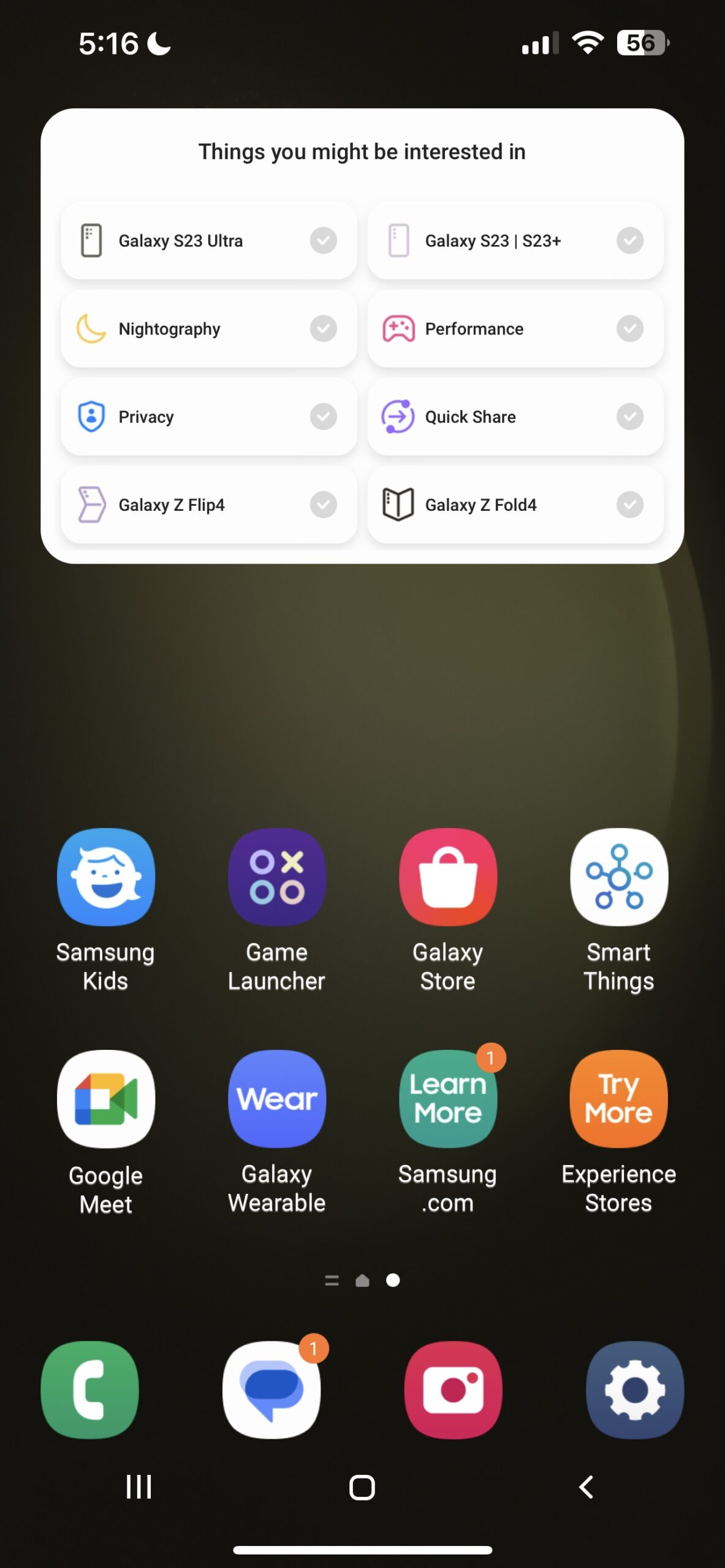Screen dimensions: 725x1568
Task: Open the SmartThings app
Action: [619, 877]
